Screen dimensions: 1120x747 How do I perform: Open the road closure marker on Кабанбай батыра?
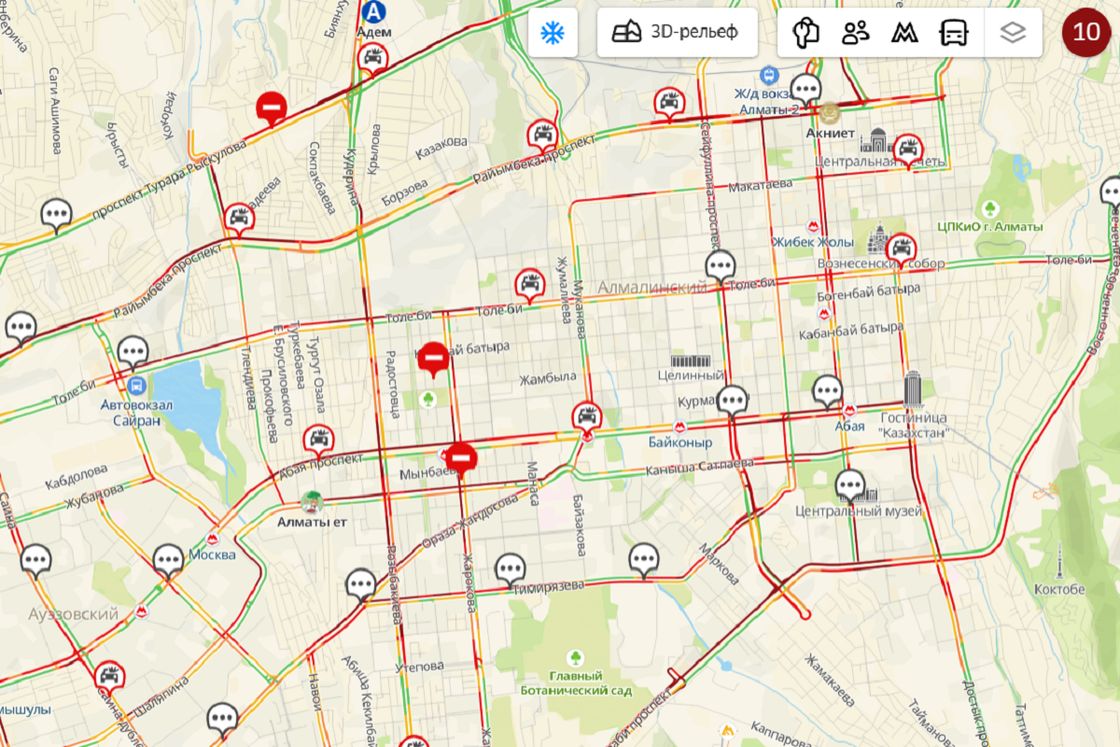pyautogui.click(x=433, y=356)
